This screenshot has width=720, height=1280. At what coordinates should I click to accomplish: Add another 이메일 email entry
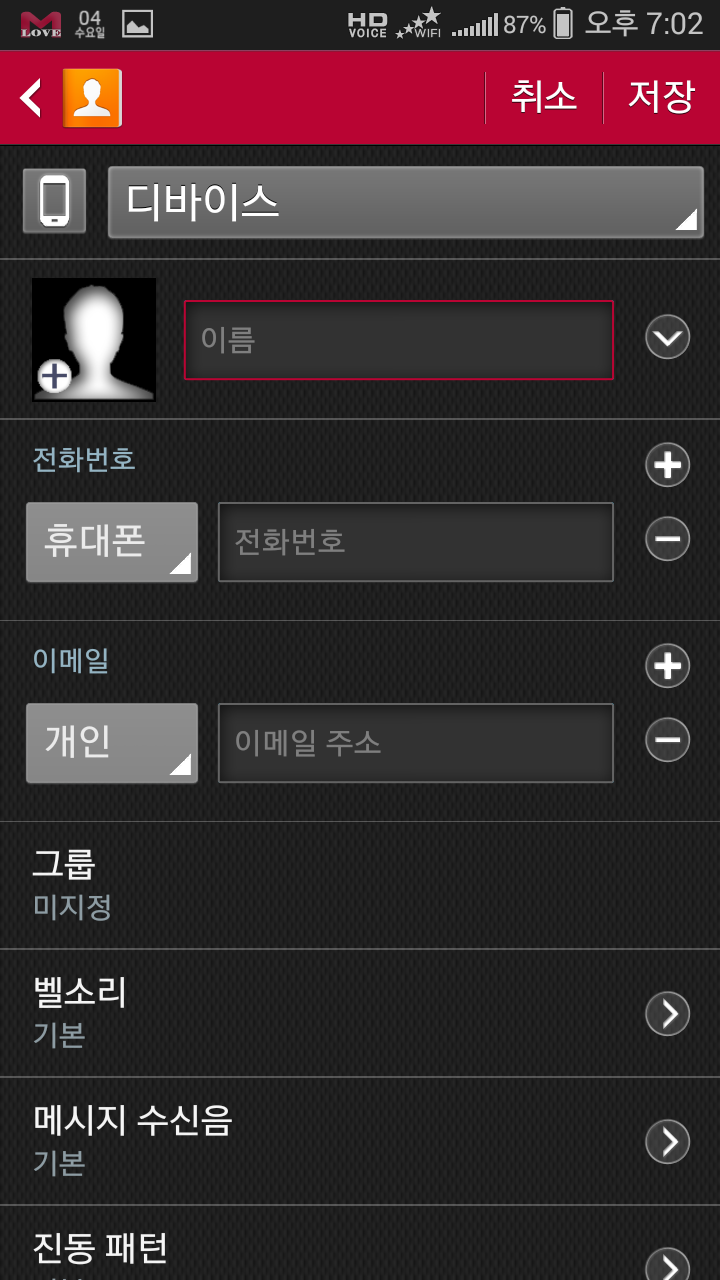tap(667, 666)
